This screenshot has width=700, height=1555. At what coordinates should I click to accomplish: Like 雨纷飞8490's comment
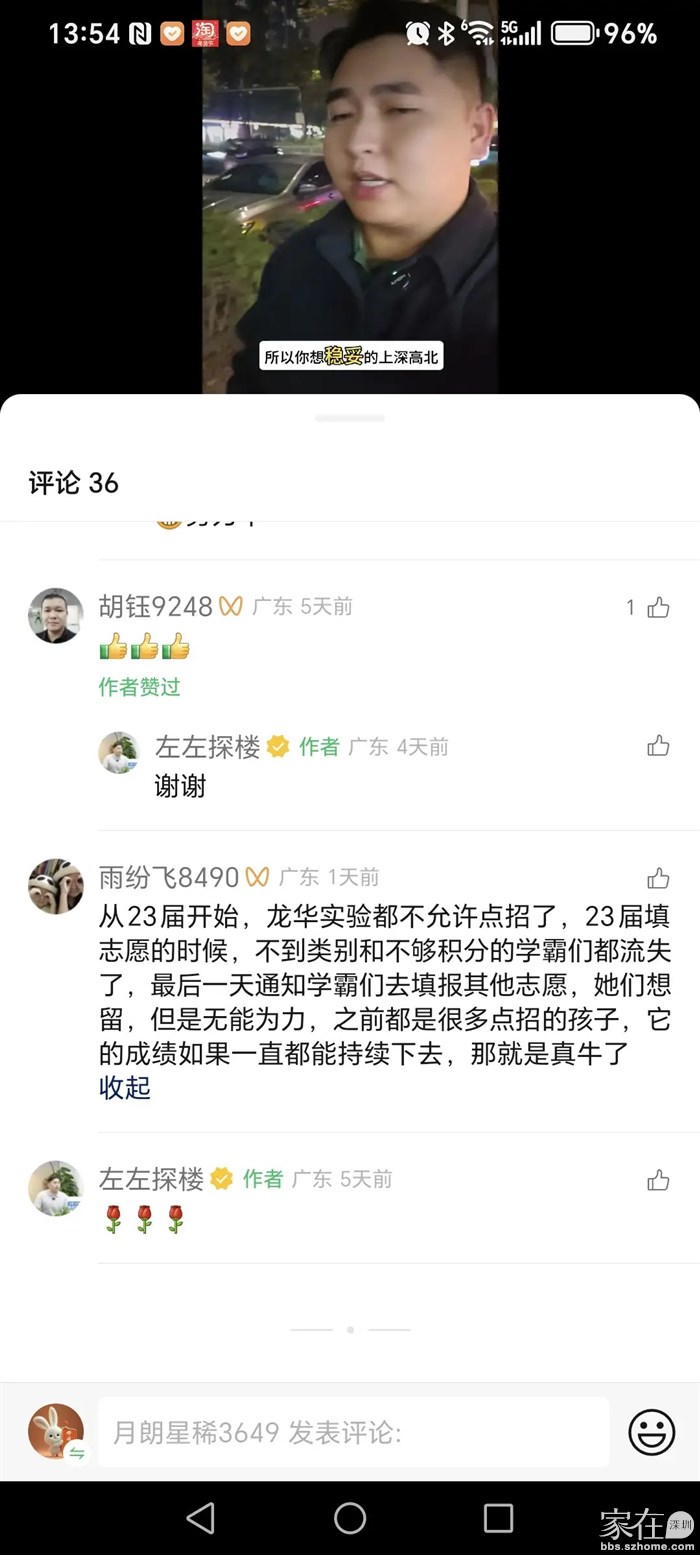[x=658, y=878]
